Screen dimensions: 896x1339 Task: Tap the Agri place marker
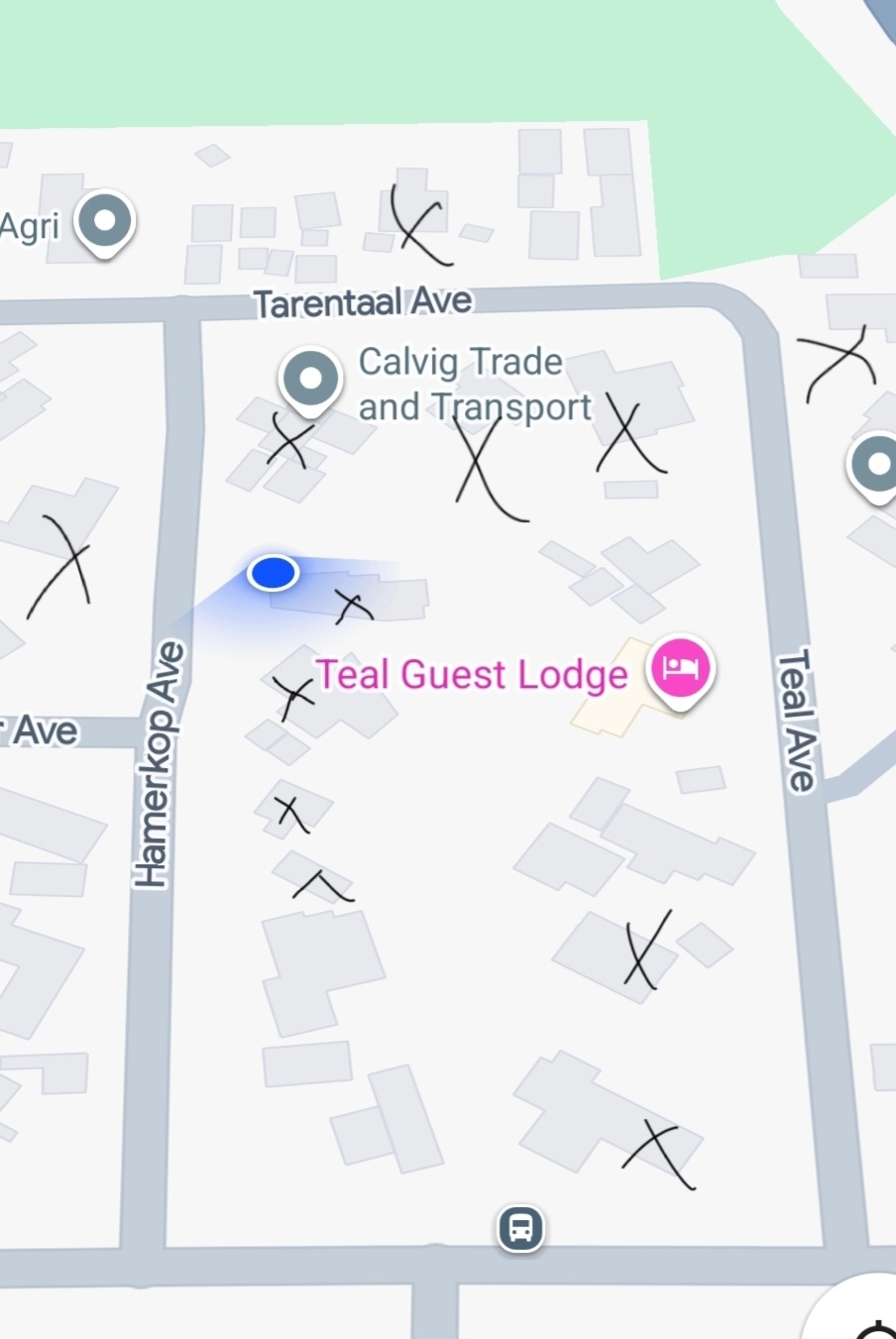coord(105,223)
